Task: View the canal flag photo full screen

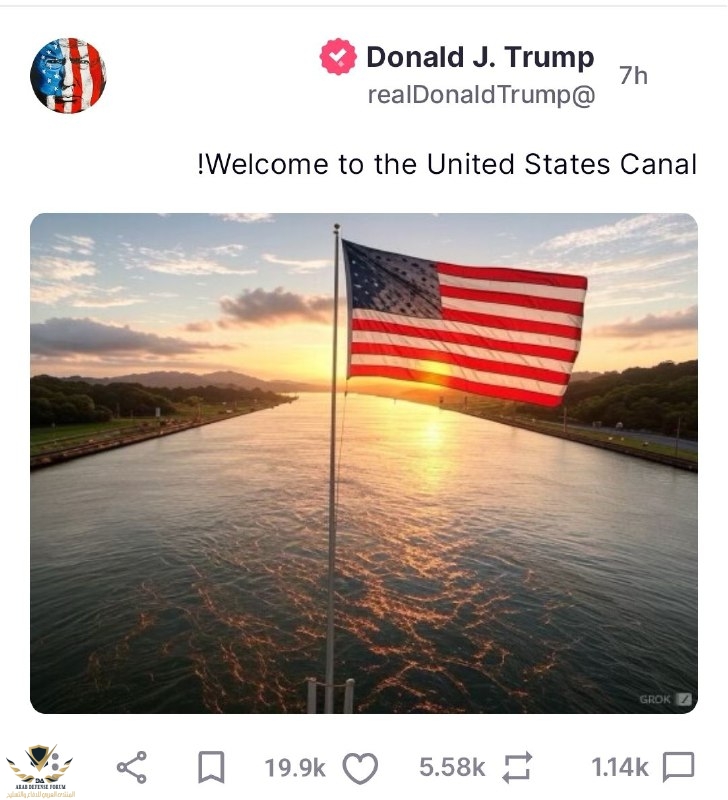Action: coord(364,463)
